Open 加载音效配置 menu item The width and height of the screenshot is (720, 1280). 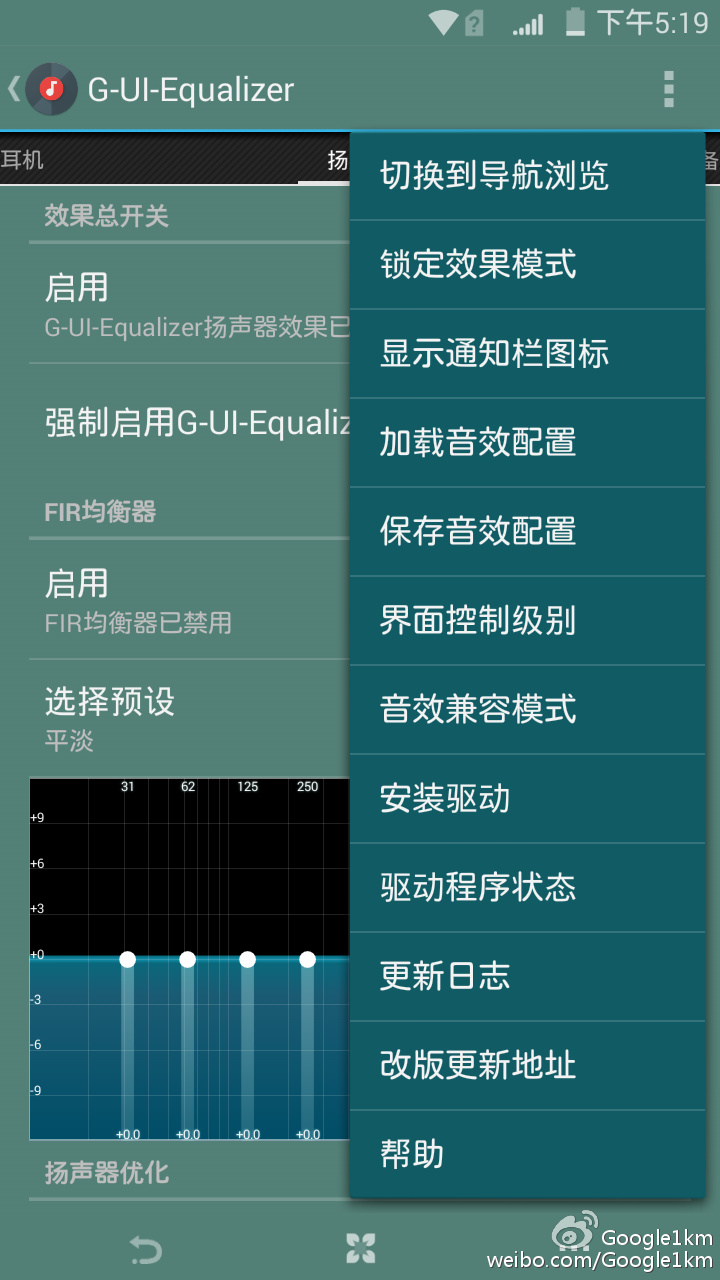point(527,443)
